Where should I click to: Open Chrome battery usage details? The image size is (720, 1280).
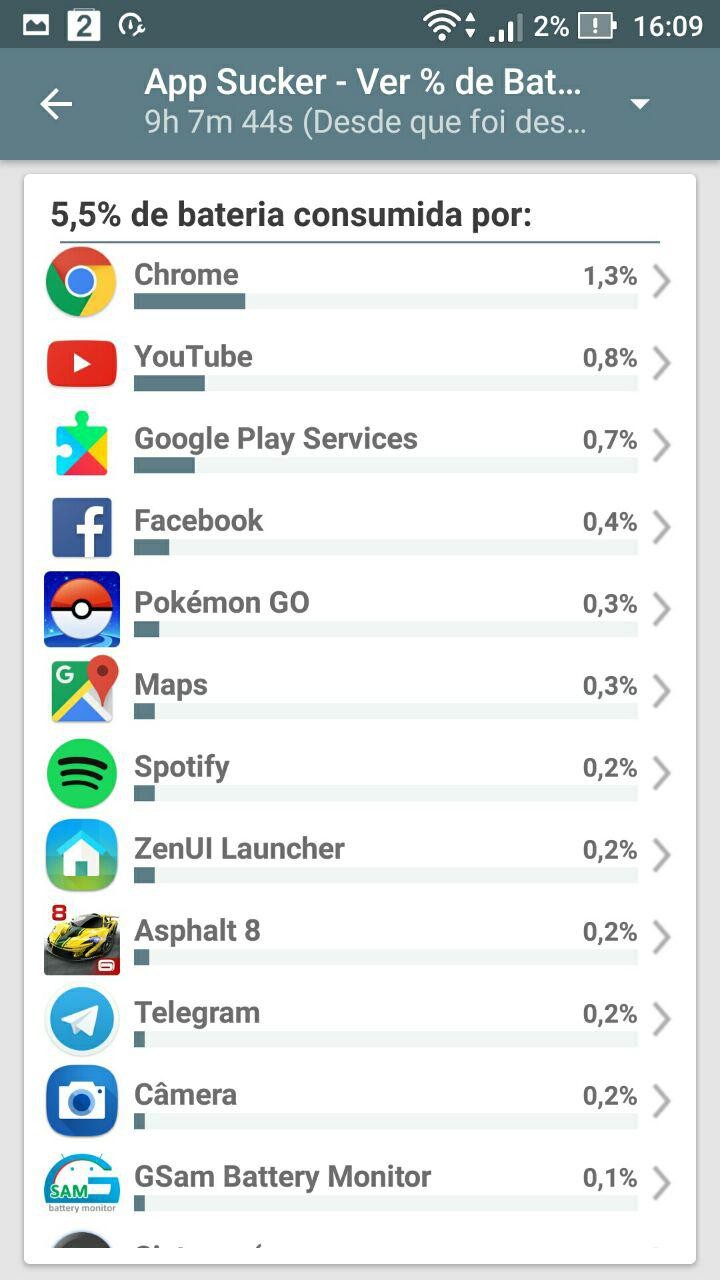360,282
